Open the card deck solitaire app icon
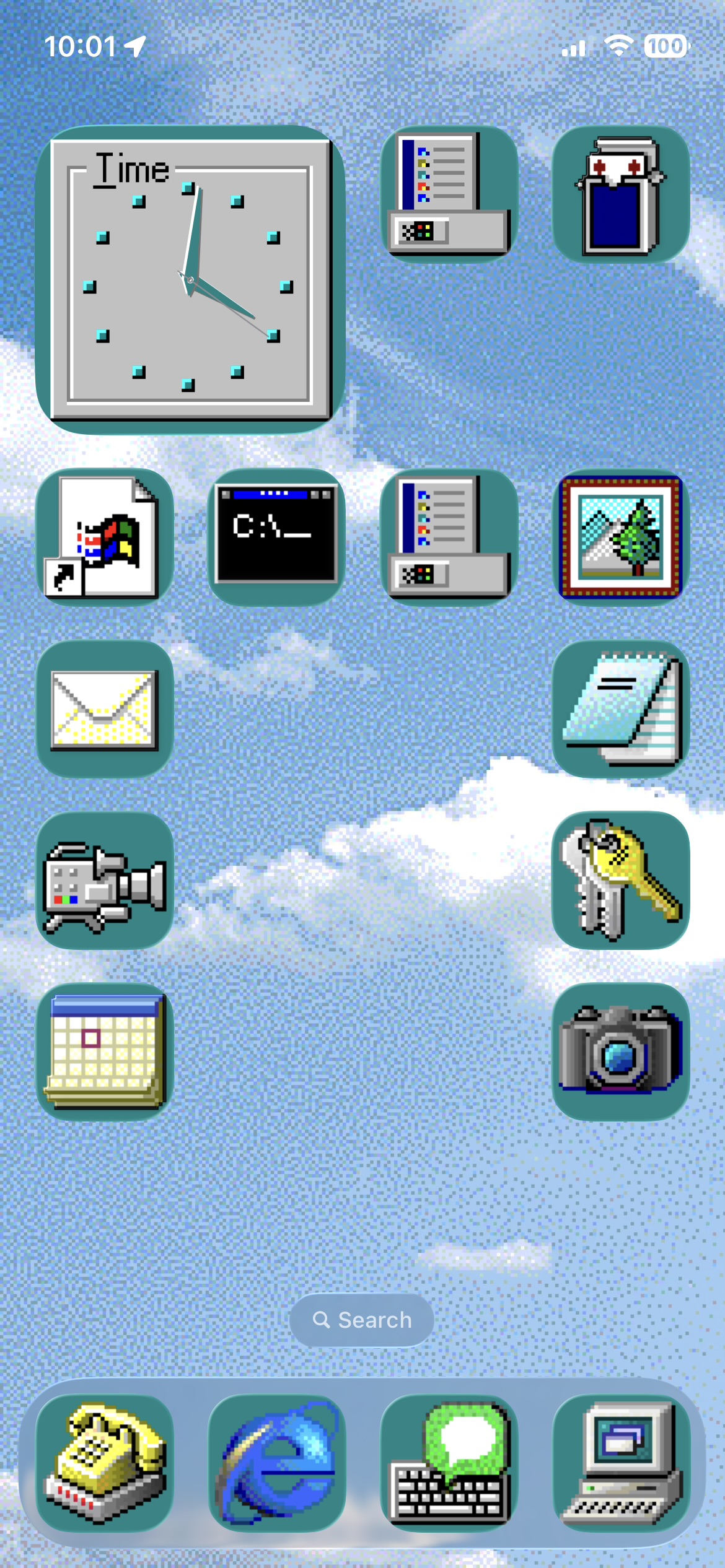725x1568 pixels. pyautogui.click(x=621, y=194)
